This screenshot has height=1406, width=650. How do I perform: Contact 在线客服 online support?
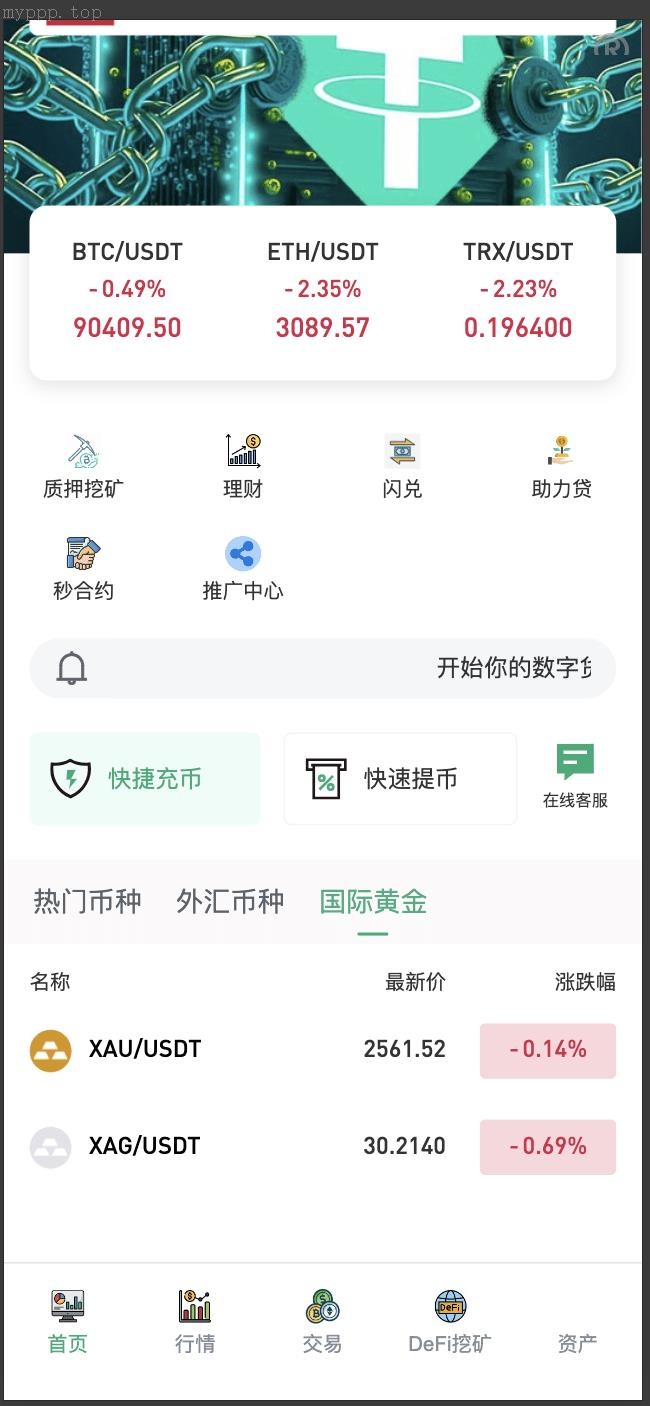point(575,776)
